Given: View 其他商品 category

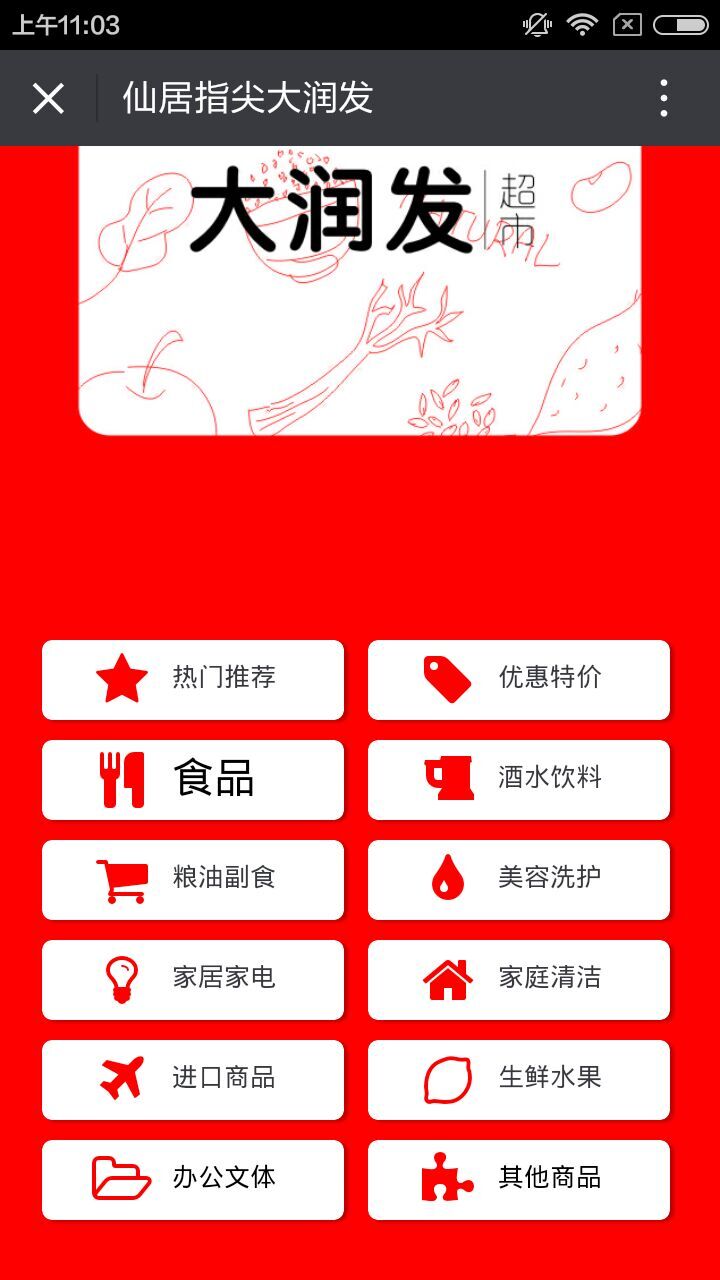Looking at the screenshot, I should tap(519, 1179).
